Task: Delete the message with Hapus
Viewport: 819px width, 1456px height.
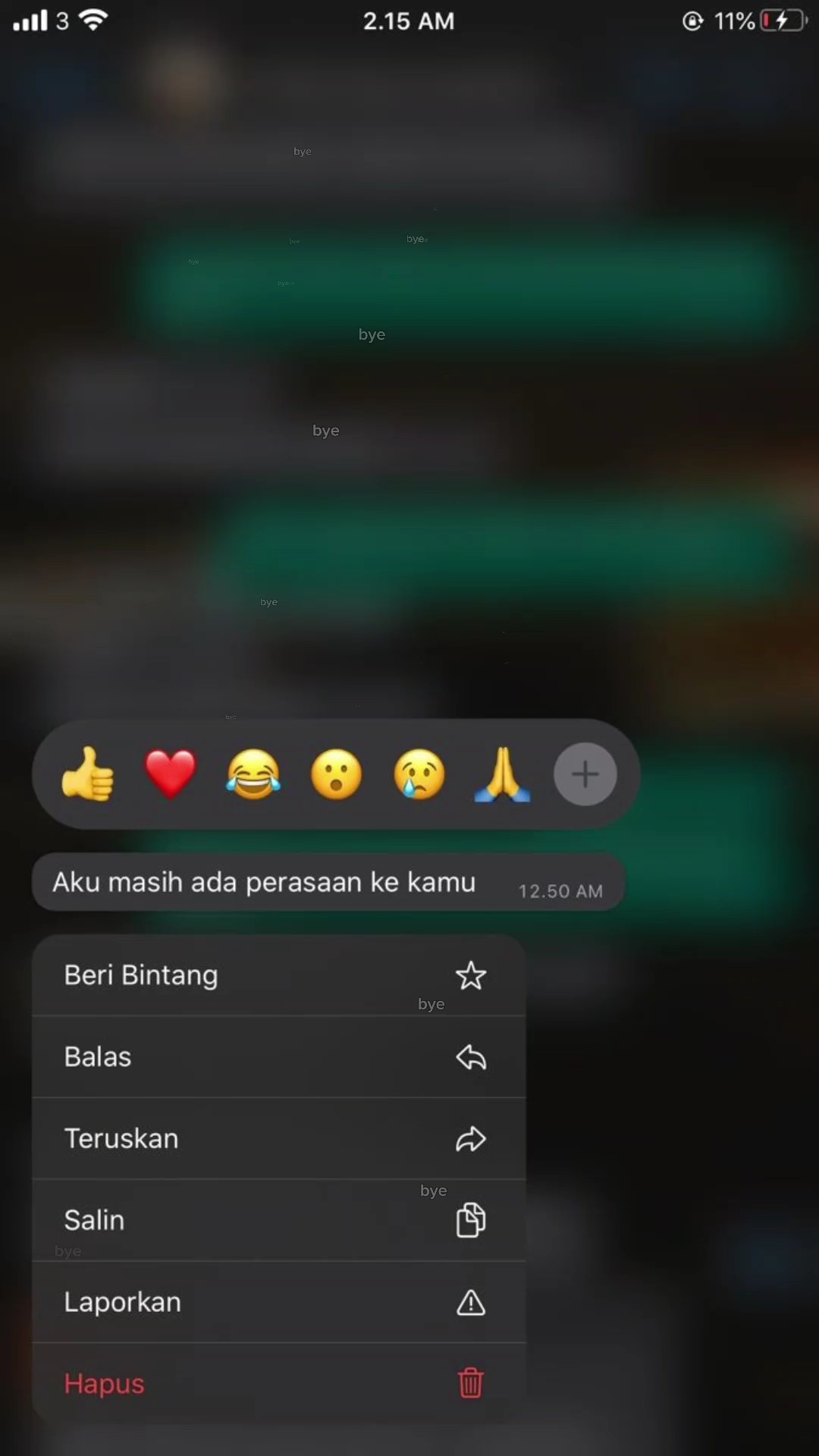Action: 279,1384
